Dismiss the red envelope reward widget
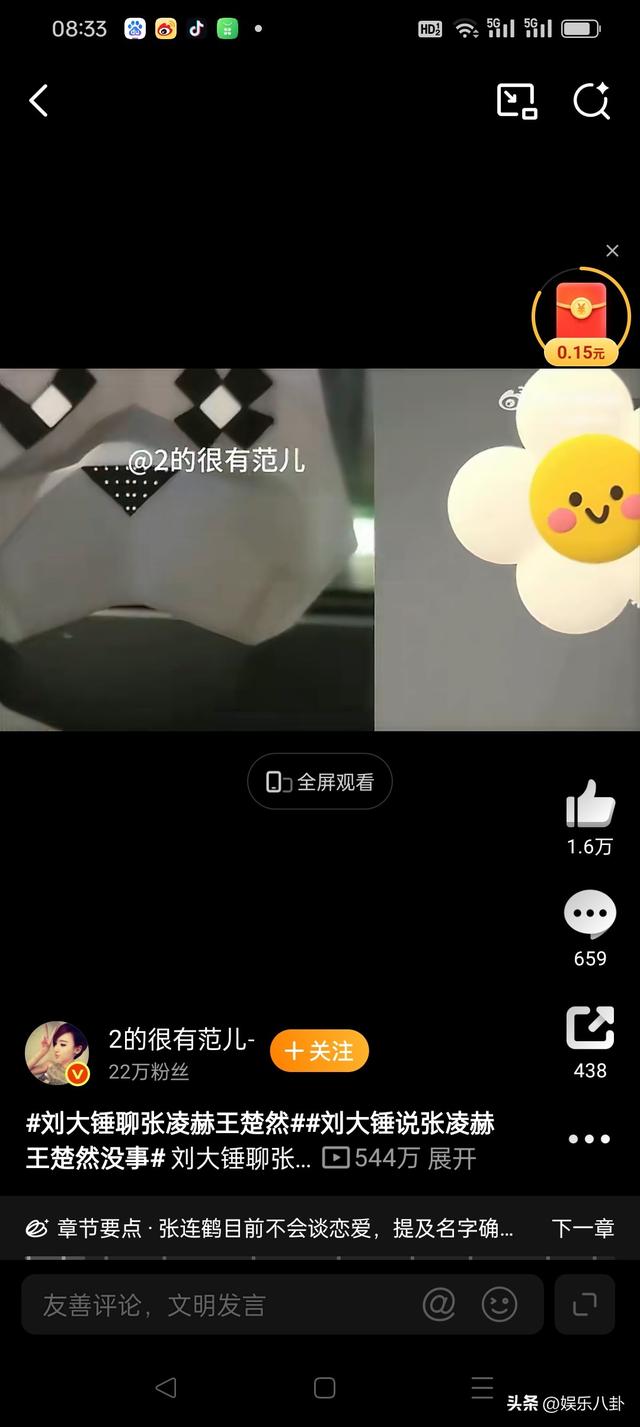 [612, 251]
